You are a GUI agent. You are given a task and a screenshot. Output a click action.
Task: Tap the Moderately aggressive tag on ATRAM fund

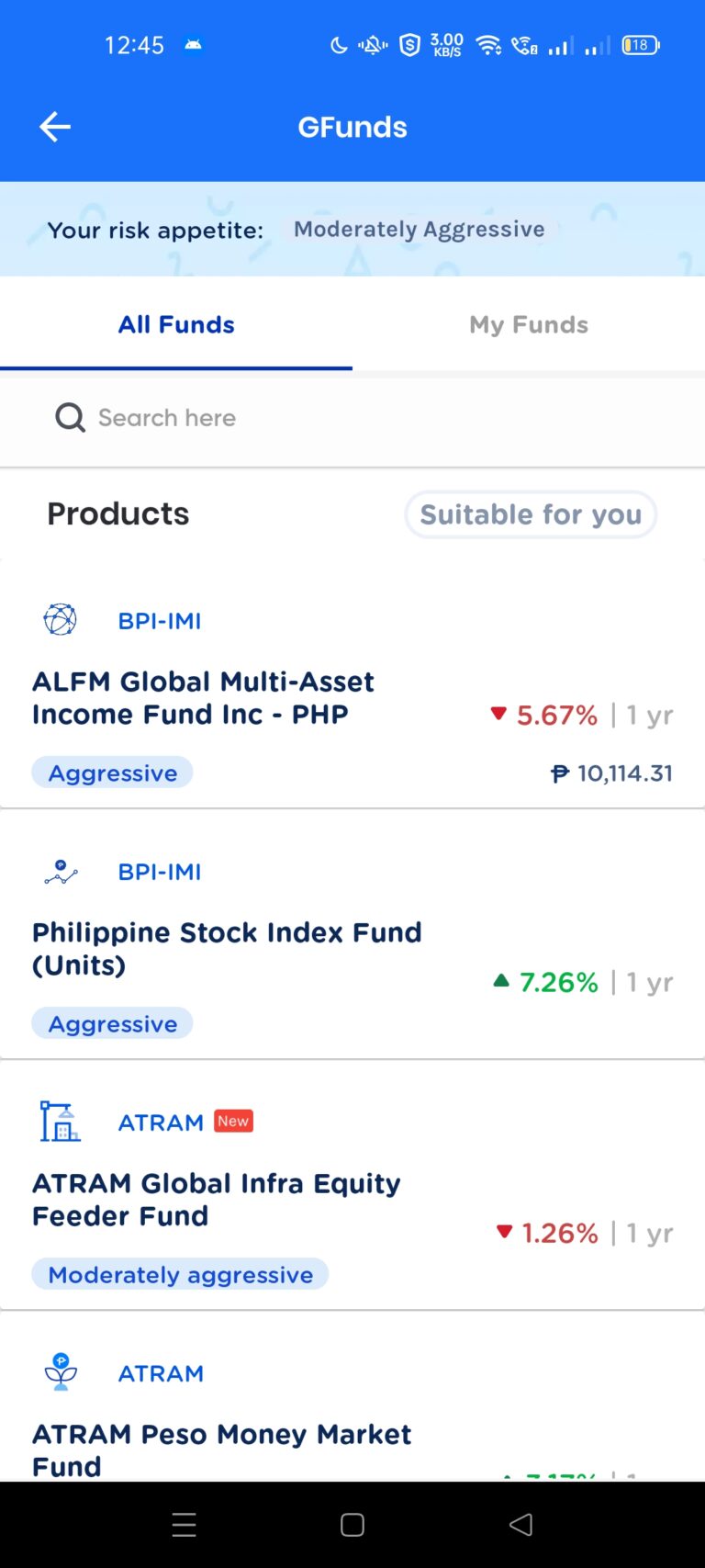click(180, 1274)
